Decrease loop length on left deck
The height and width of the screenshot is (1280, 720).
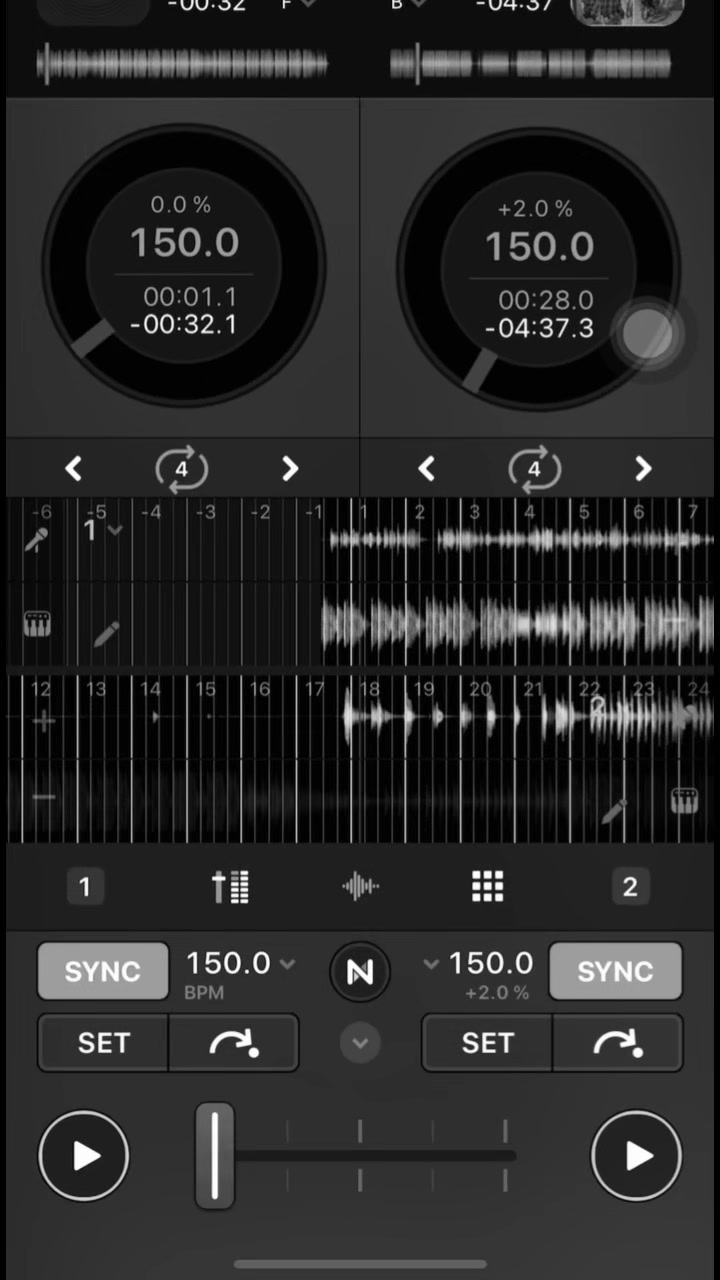point(73,468)
